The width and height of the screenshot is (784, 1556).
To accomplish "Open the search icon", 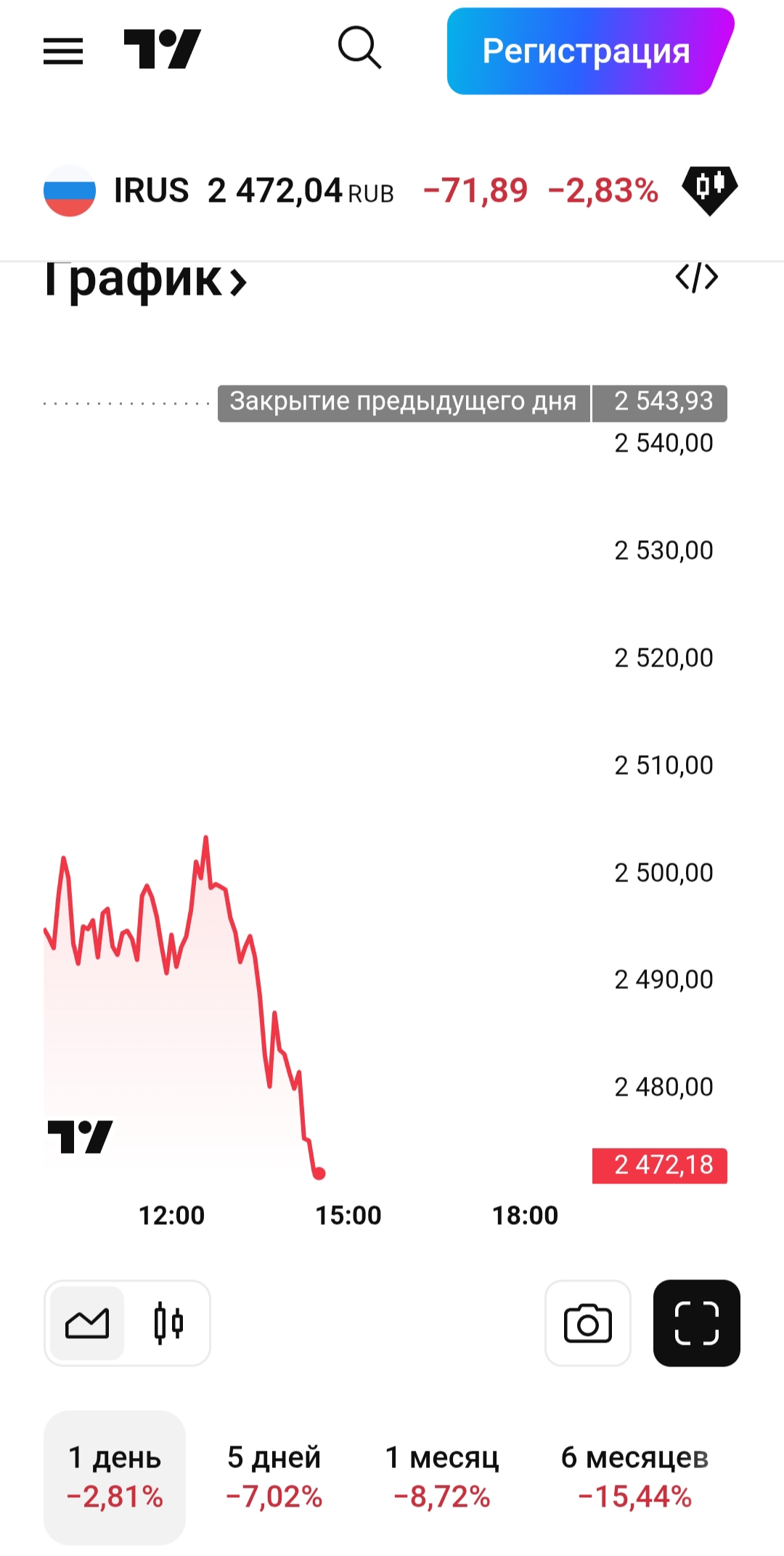I will click(359, 49).
